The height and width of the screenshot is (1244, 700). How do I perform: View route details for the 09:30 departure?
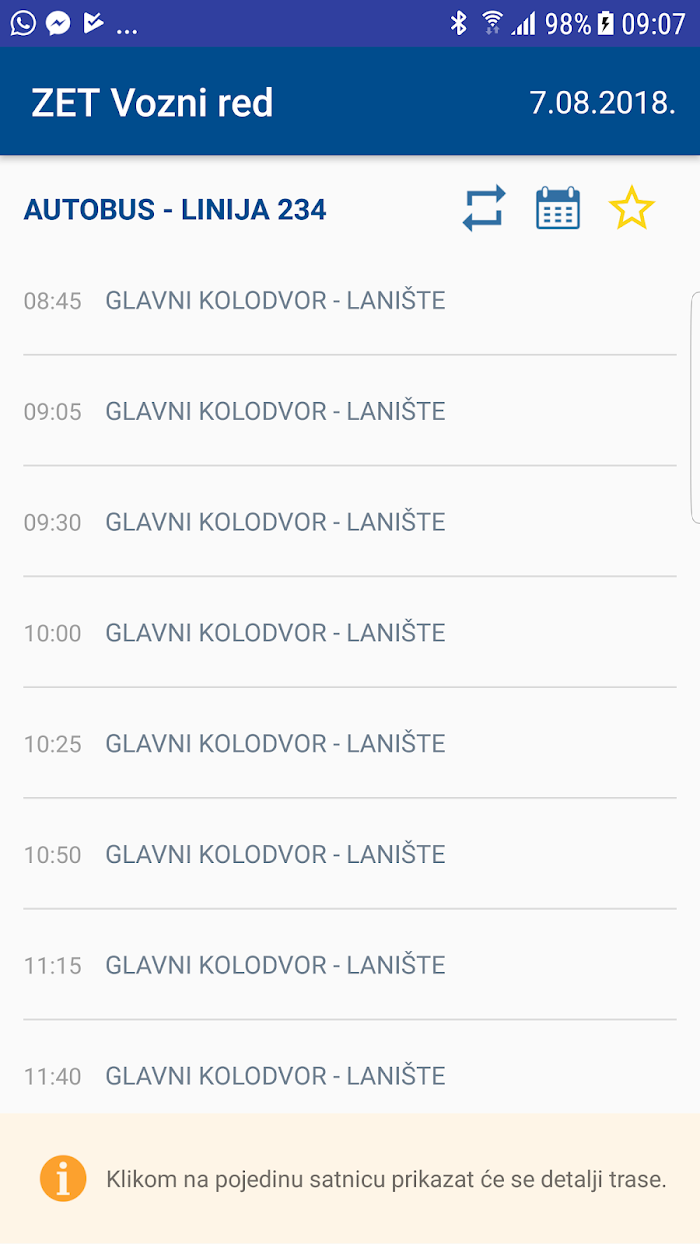pos(350,522)
